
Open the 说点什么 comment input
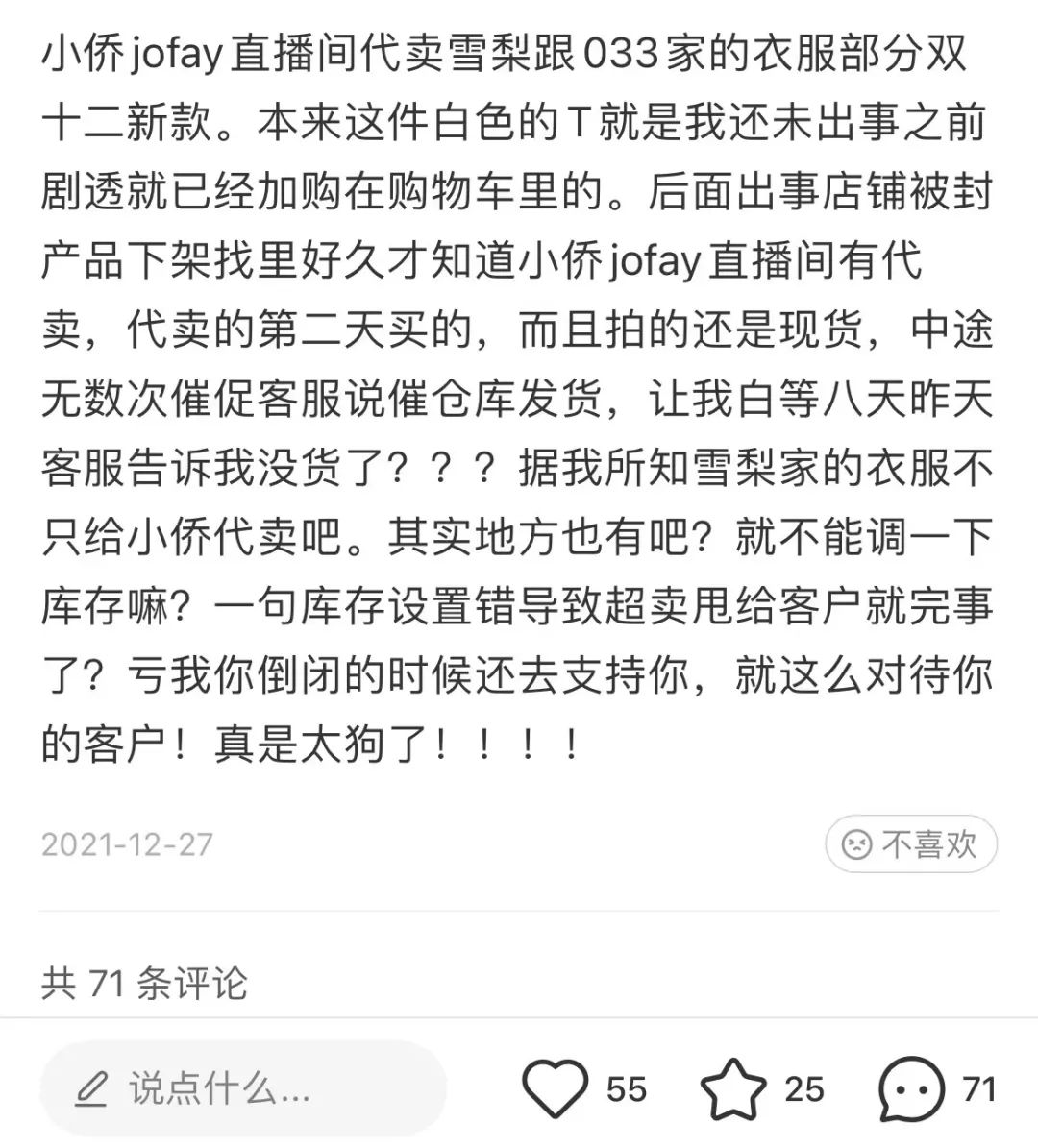pos(242,1088)
